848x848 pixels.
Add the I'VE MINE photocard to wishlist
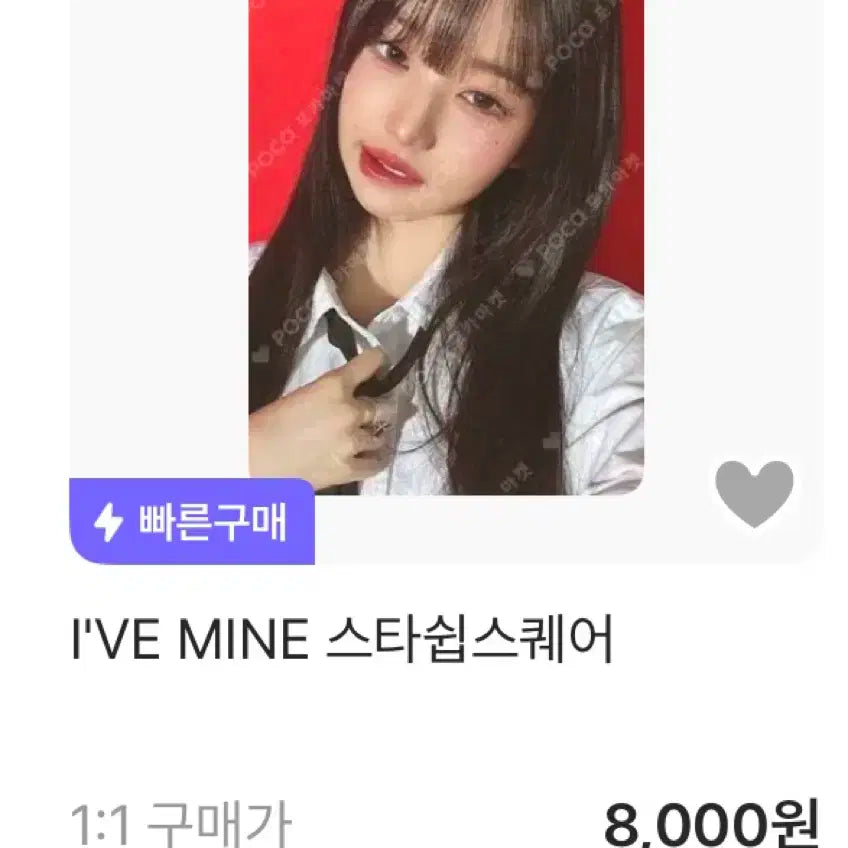(754, 495)
